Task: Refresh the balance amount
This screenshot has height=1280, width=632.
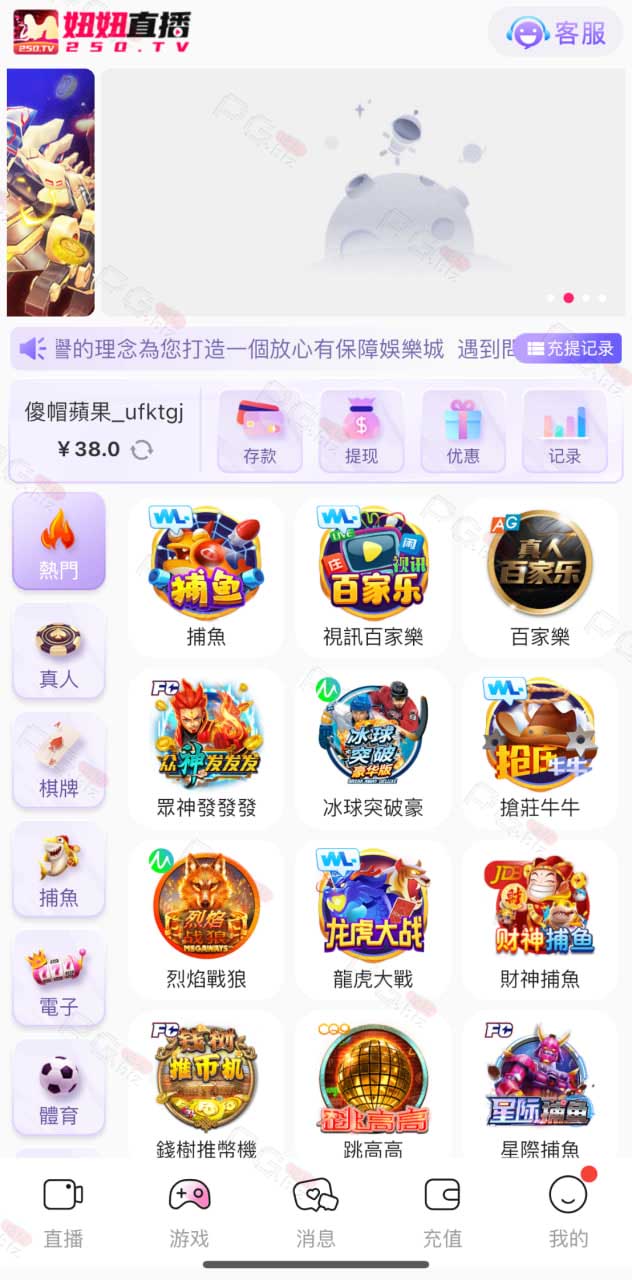Action: click(142, 450)
